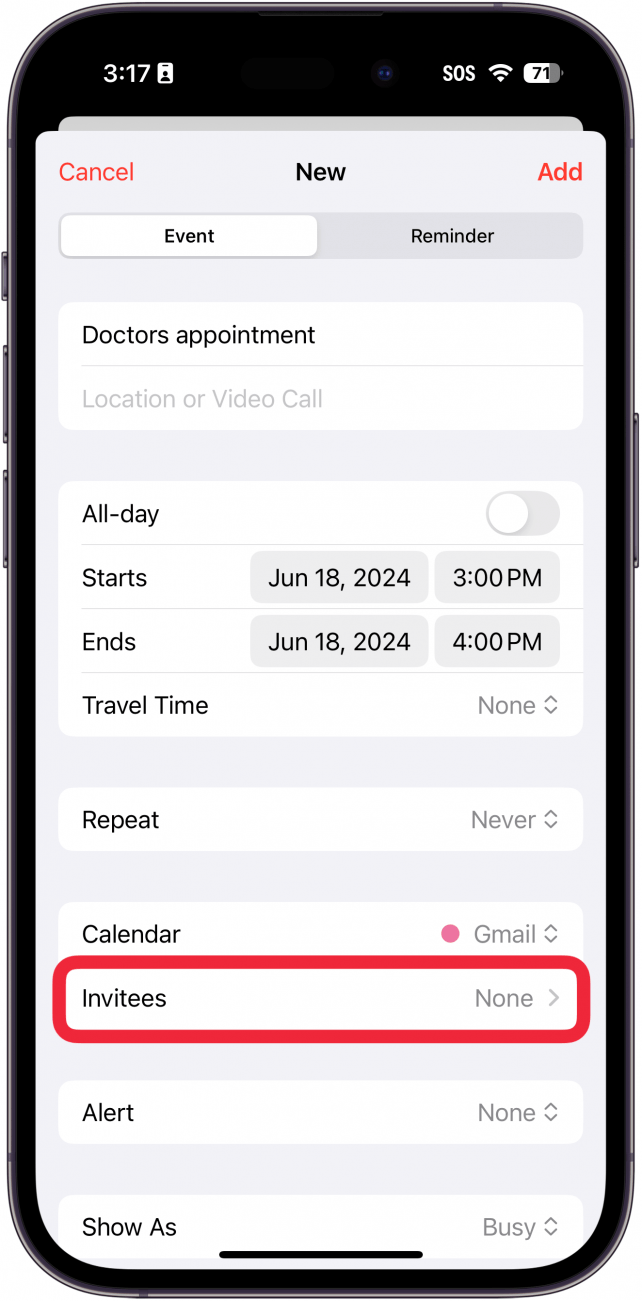This screenshot has height=1301, width=642.
Task: Open the Ends date picker
Action: click(x=339, y=642)
